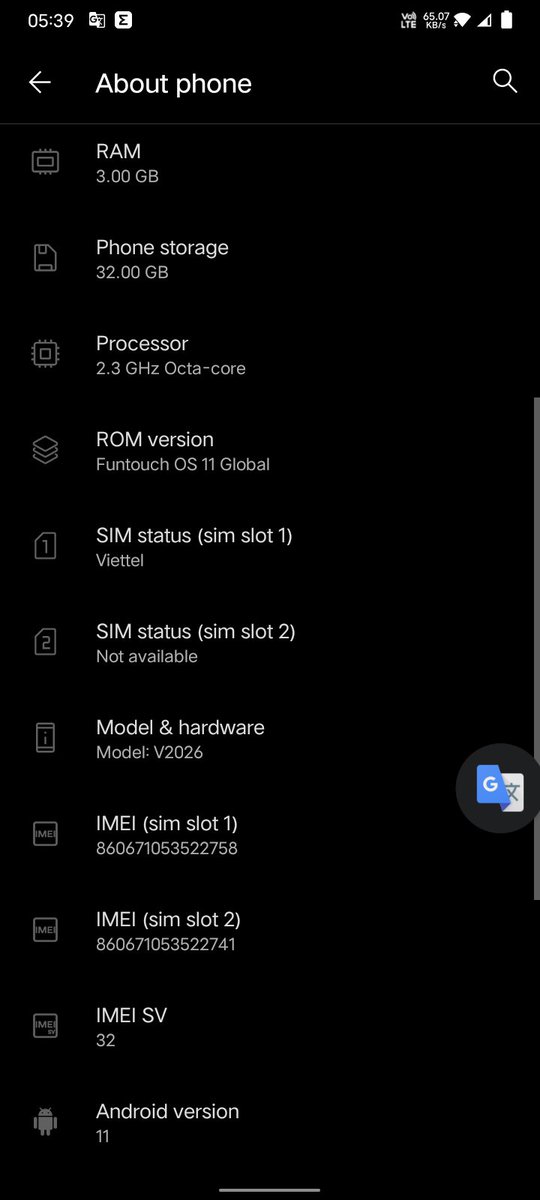
Task: View SIM status for sim slot 1
Action: (x=270, y=547)
